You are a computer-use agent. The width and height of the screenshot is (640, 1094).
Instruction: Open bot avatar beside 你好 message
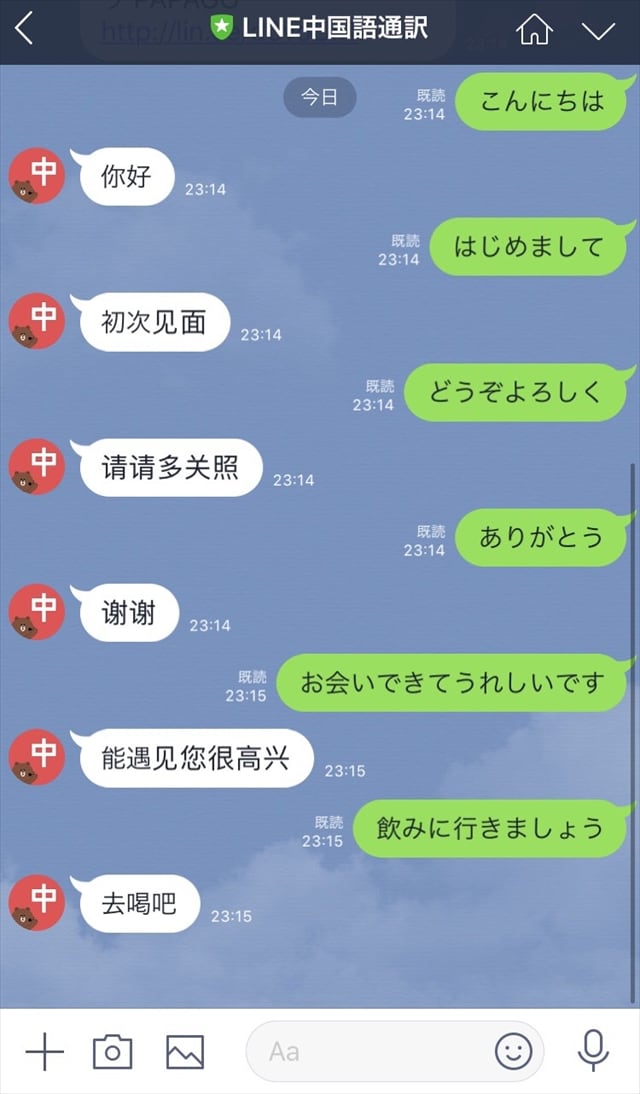(x=37, y=177)
